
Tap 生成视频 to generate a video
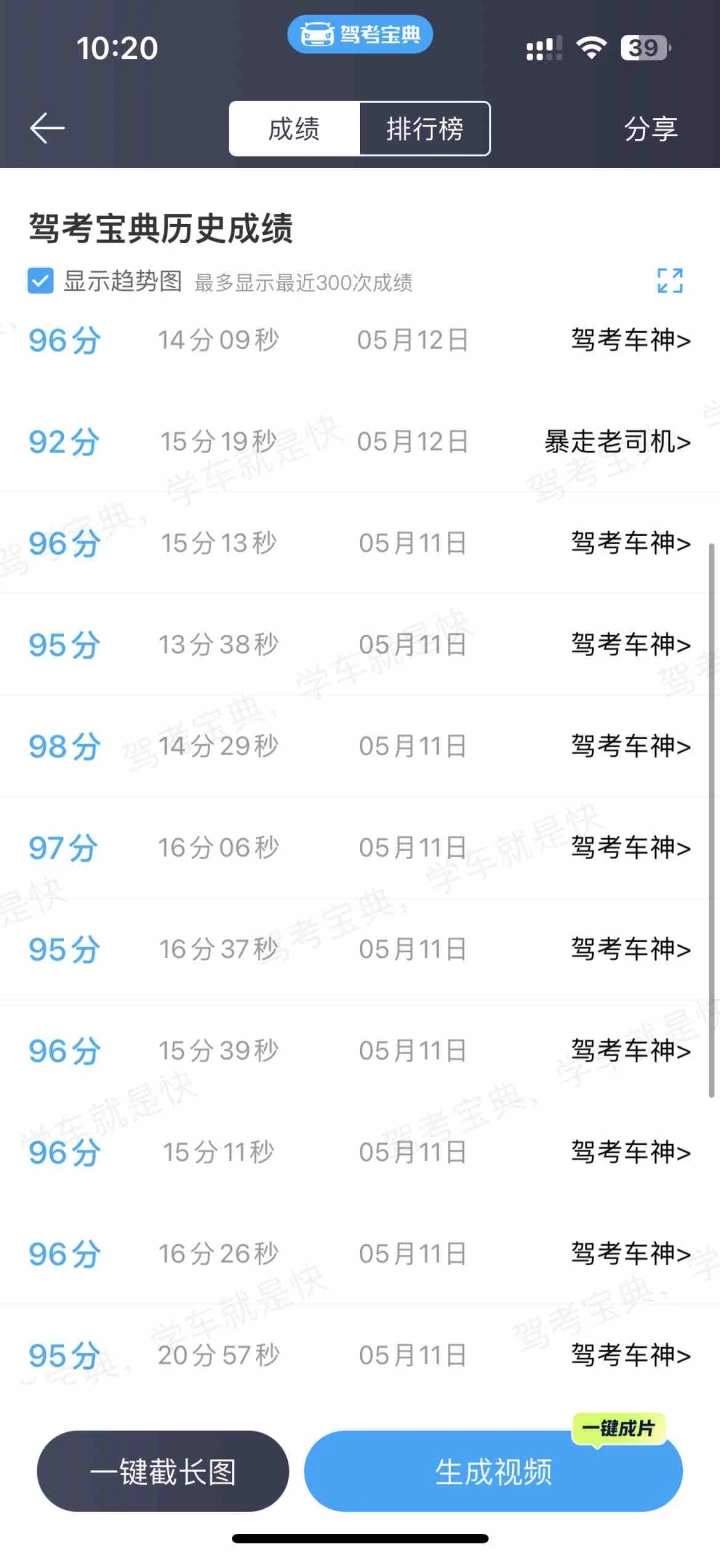pyautogui.click(x=493, y=1471)
